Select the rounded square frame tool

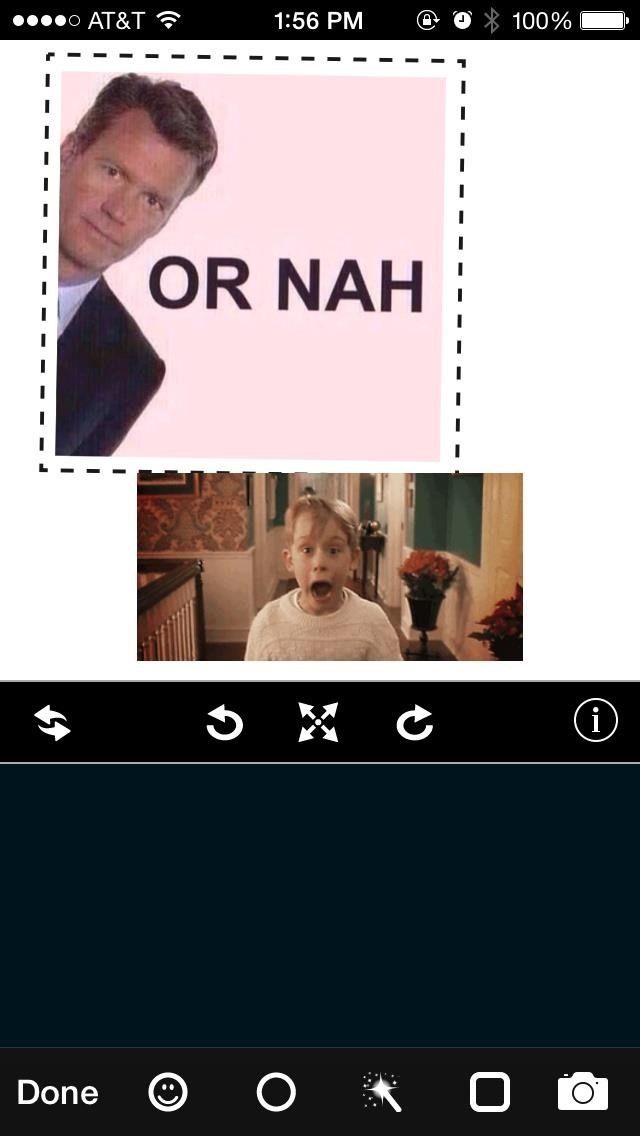(x=489, y=1092)
